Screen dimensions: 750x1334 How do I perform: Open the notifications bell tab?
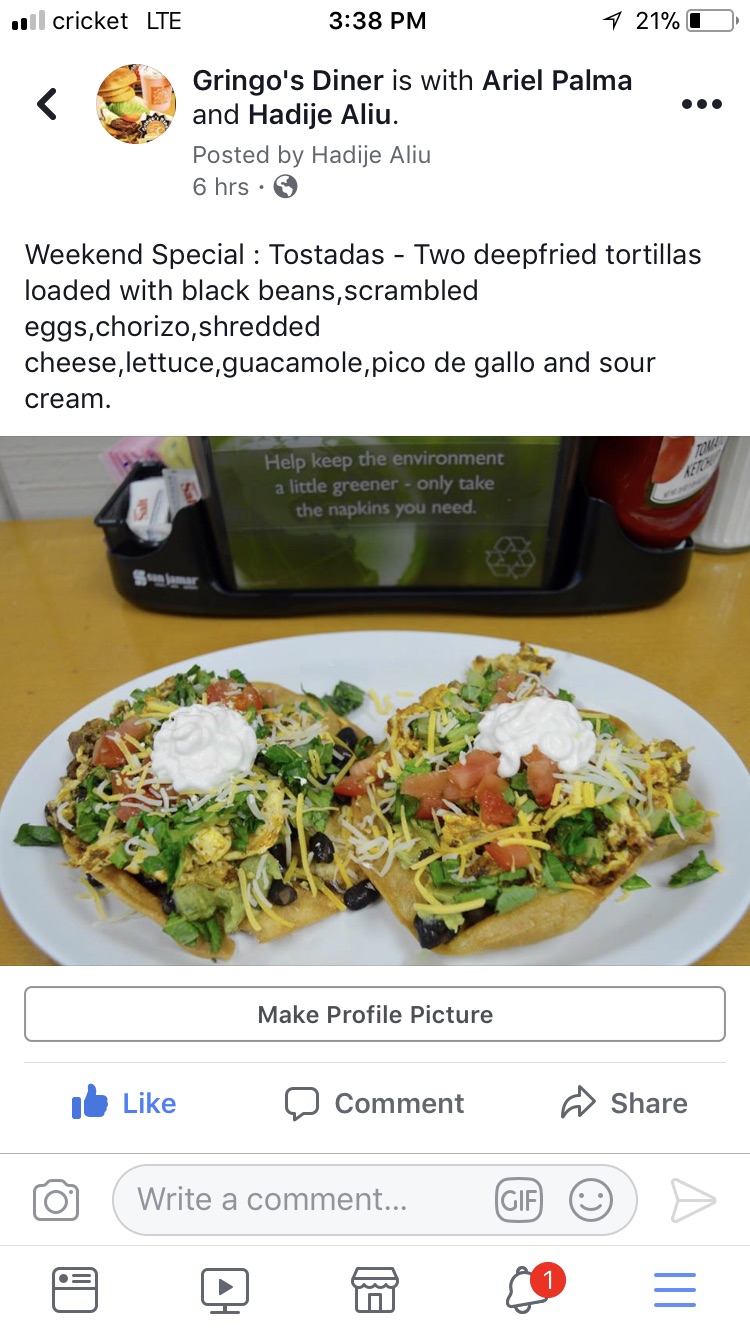527,1289
